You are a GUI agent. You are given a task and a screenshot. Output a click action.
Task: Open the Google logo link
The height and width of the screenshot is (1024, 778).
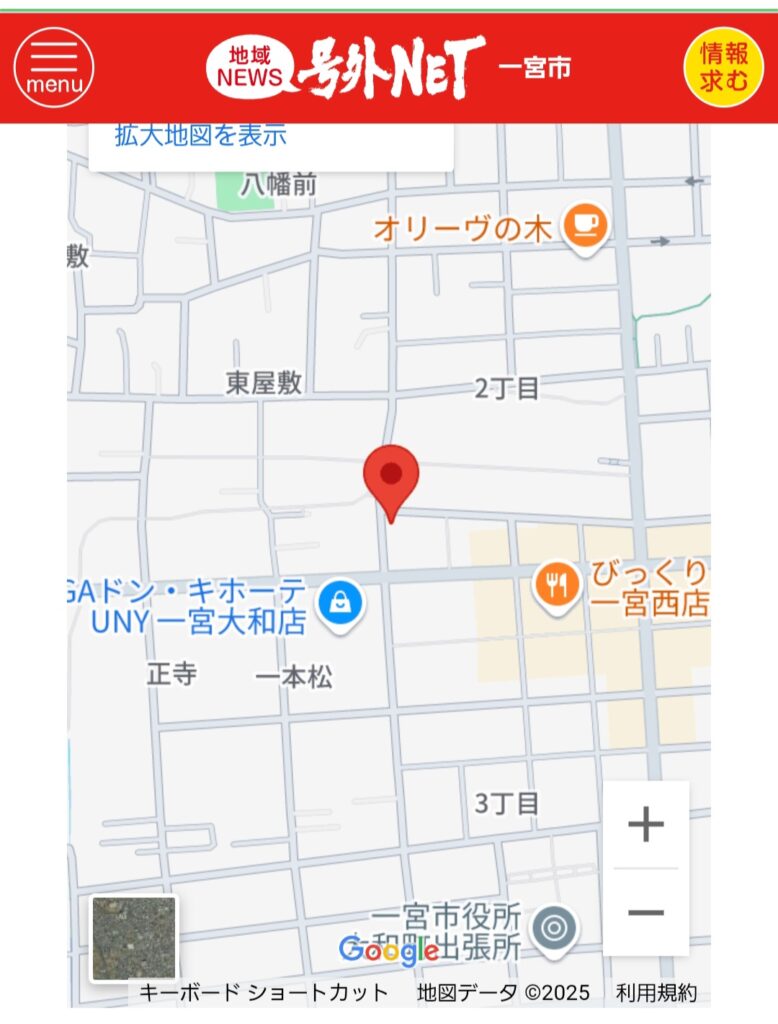click(x=387, y=950)
